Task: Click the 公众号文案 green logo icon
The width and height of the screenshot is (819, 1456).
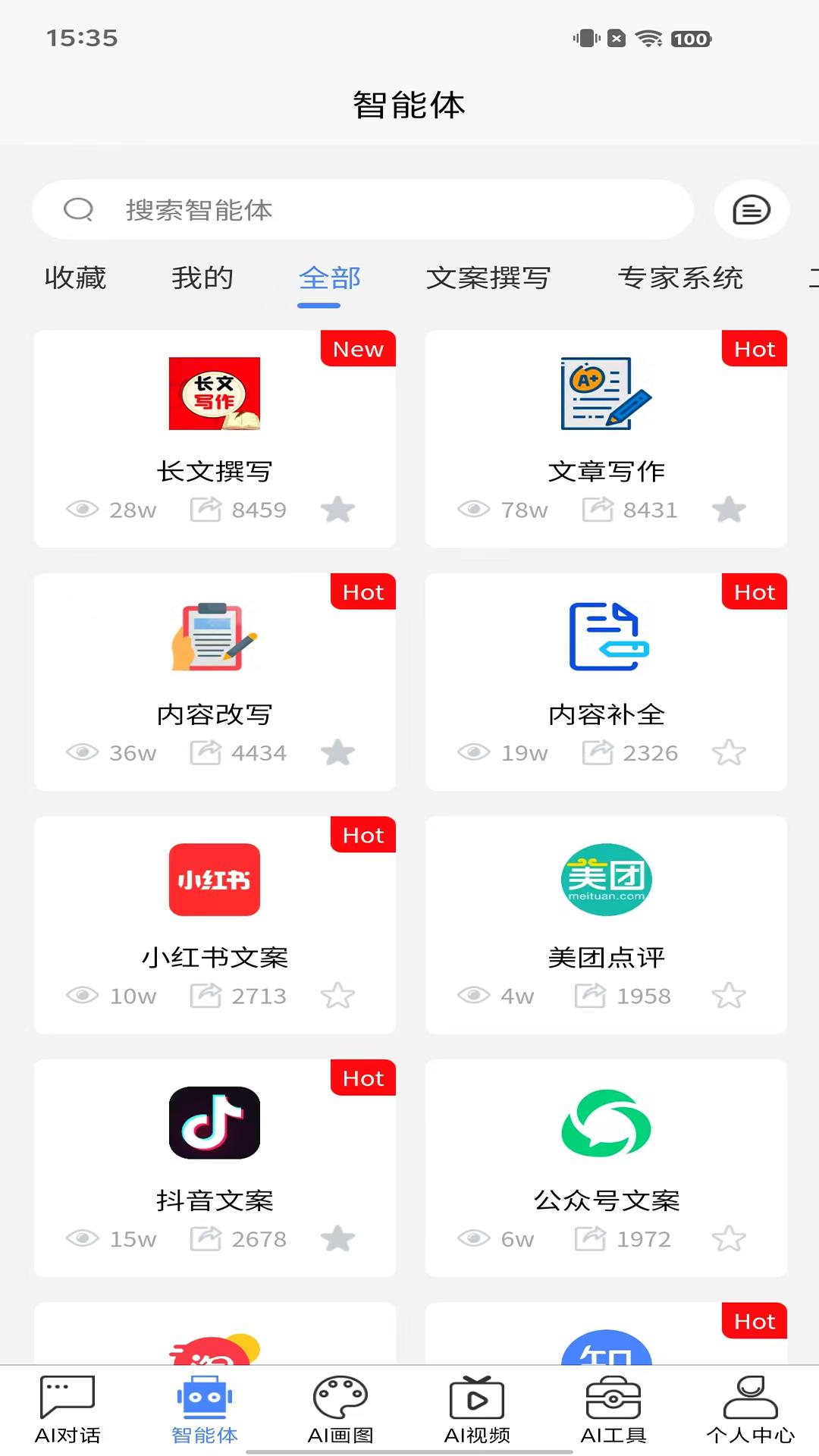Action: click(606, 1123)
